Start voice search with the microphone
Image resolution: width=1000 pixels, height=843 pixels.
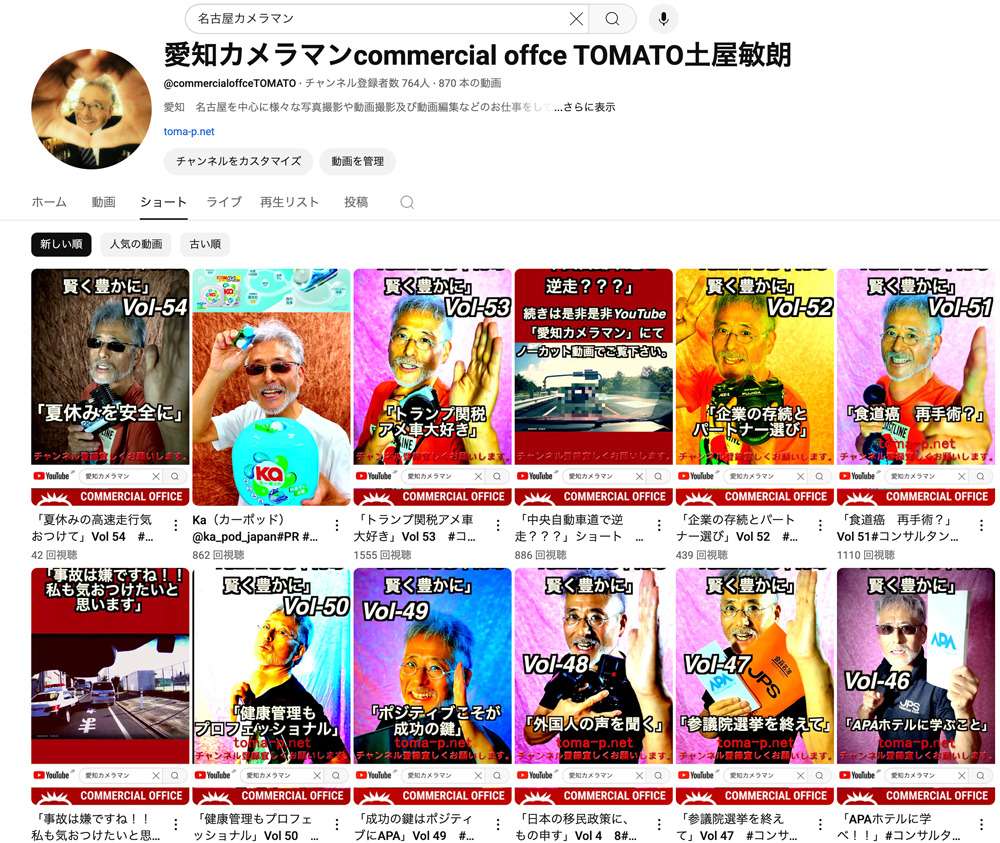click(x=662, y=19)
